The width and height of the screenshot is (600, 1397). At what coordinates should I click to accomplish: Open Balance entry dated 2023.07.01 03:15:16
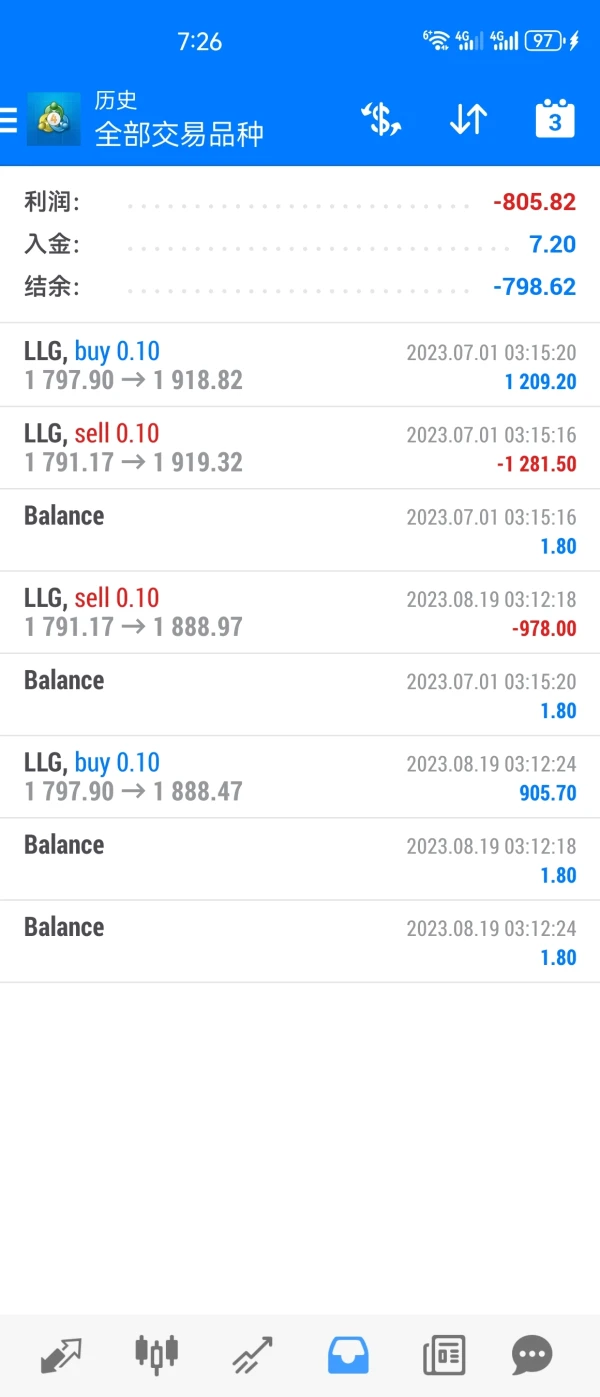point(300,530)
